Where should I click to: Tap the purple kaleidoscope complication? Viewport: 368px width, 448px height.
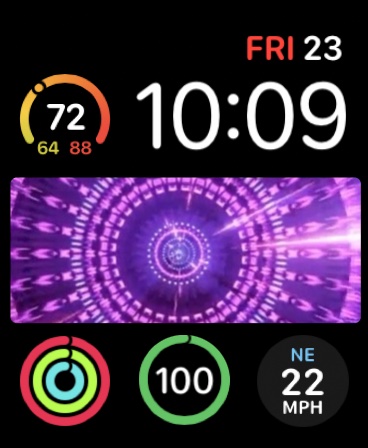tap(186, 250)
